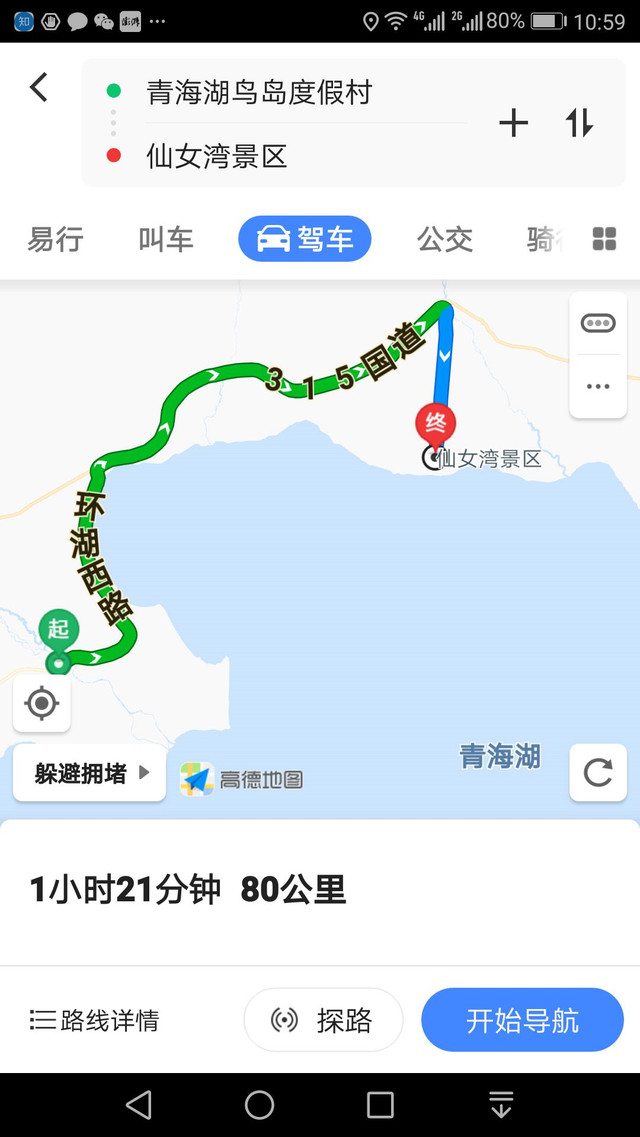Switch to the 易行 tab

[x=55, y=240]
